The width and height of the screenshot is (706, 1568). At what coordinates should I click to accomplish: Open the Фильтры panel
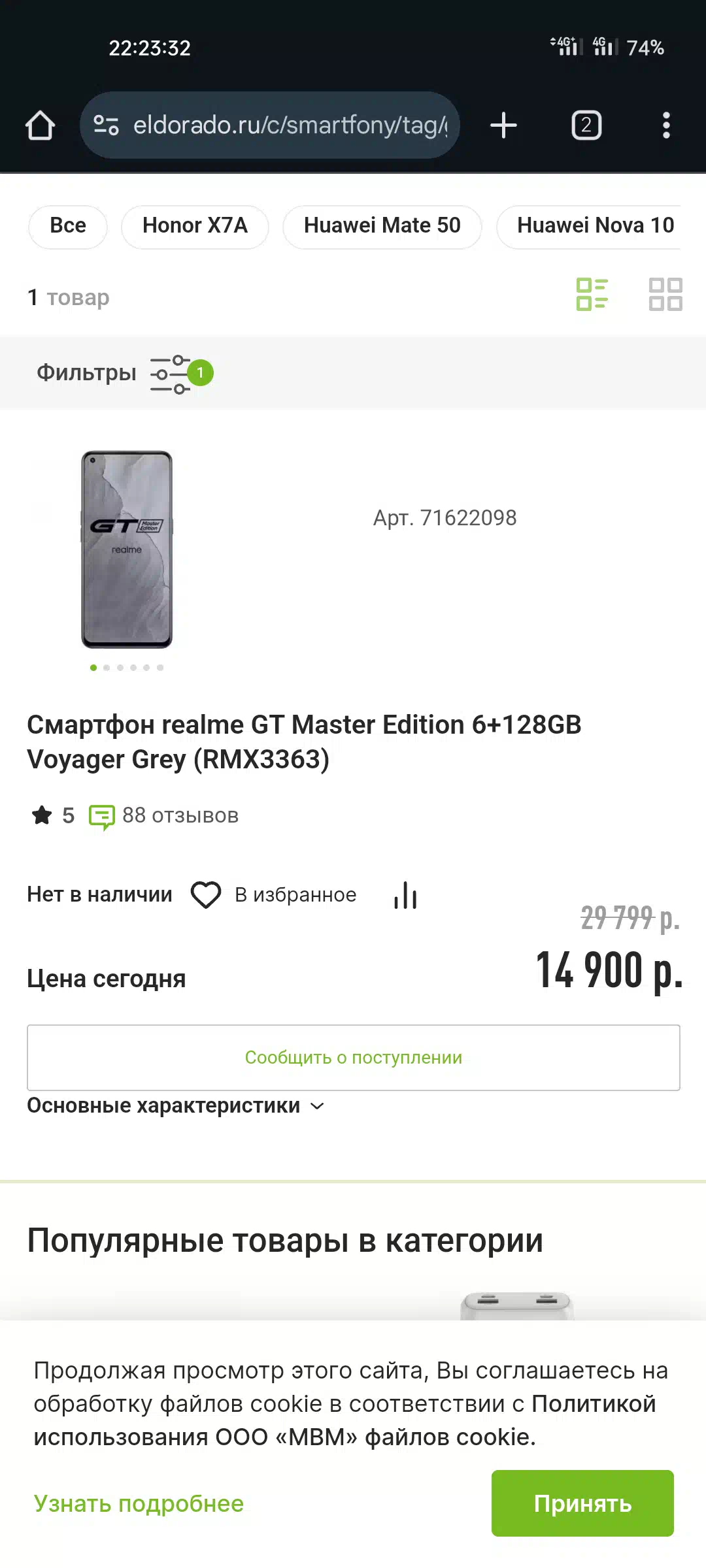point(124,373)
